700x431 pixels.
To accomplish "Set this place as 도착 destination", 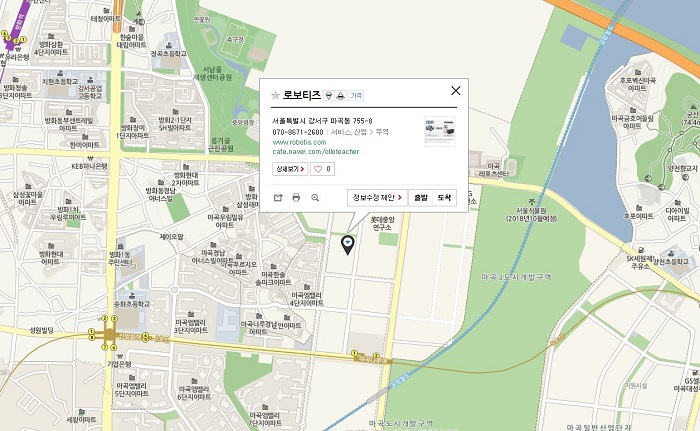I will click(445, 197).
